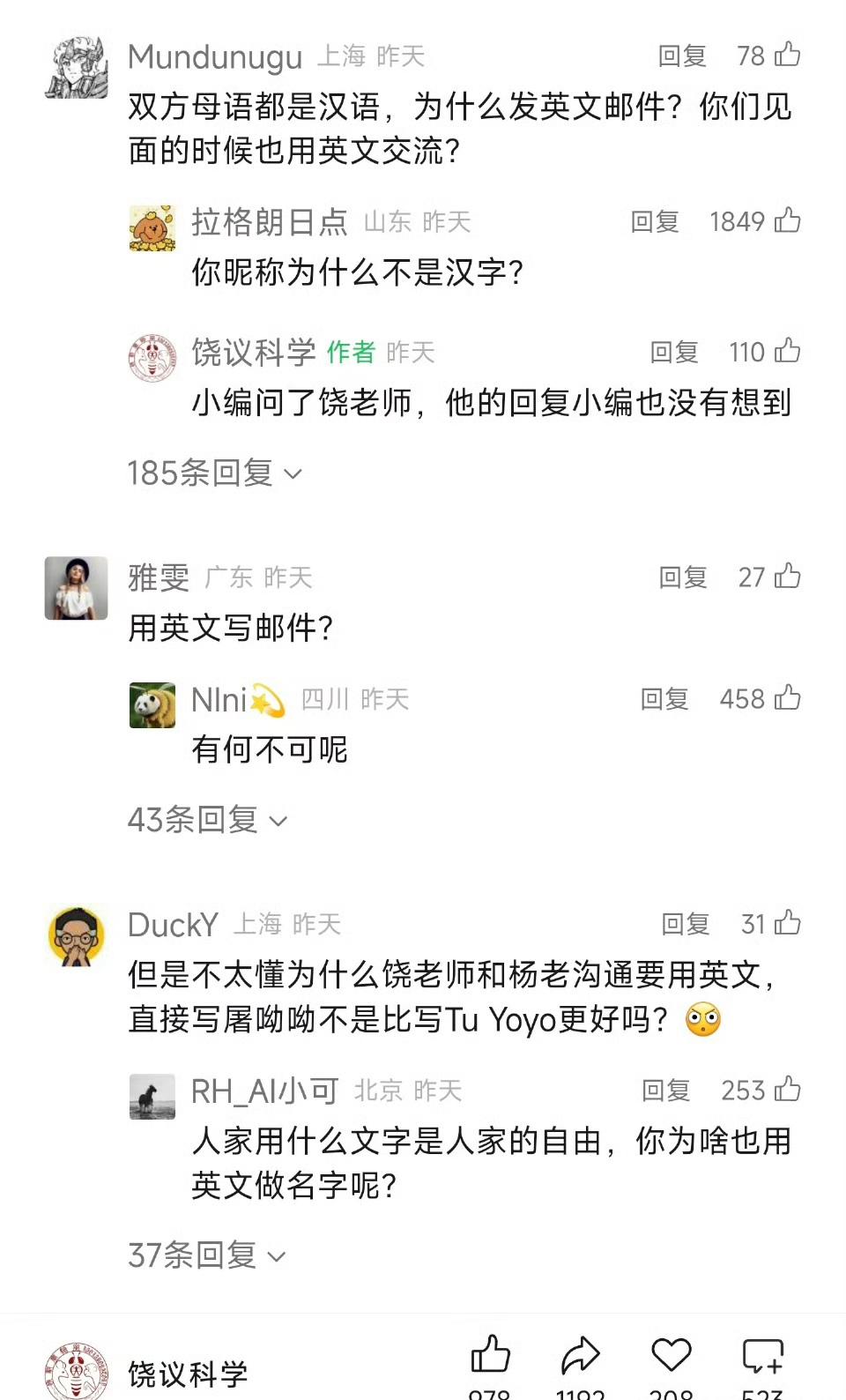Like Mundunugu's comment
The image size is (846, 1400).
point(787,56)
